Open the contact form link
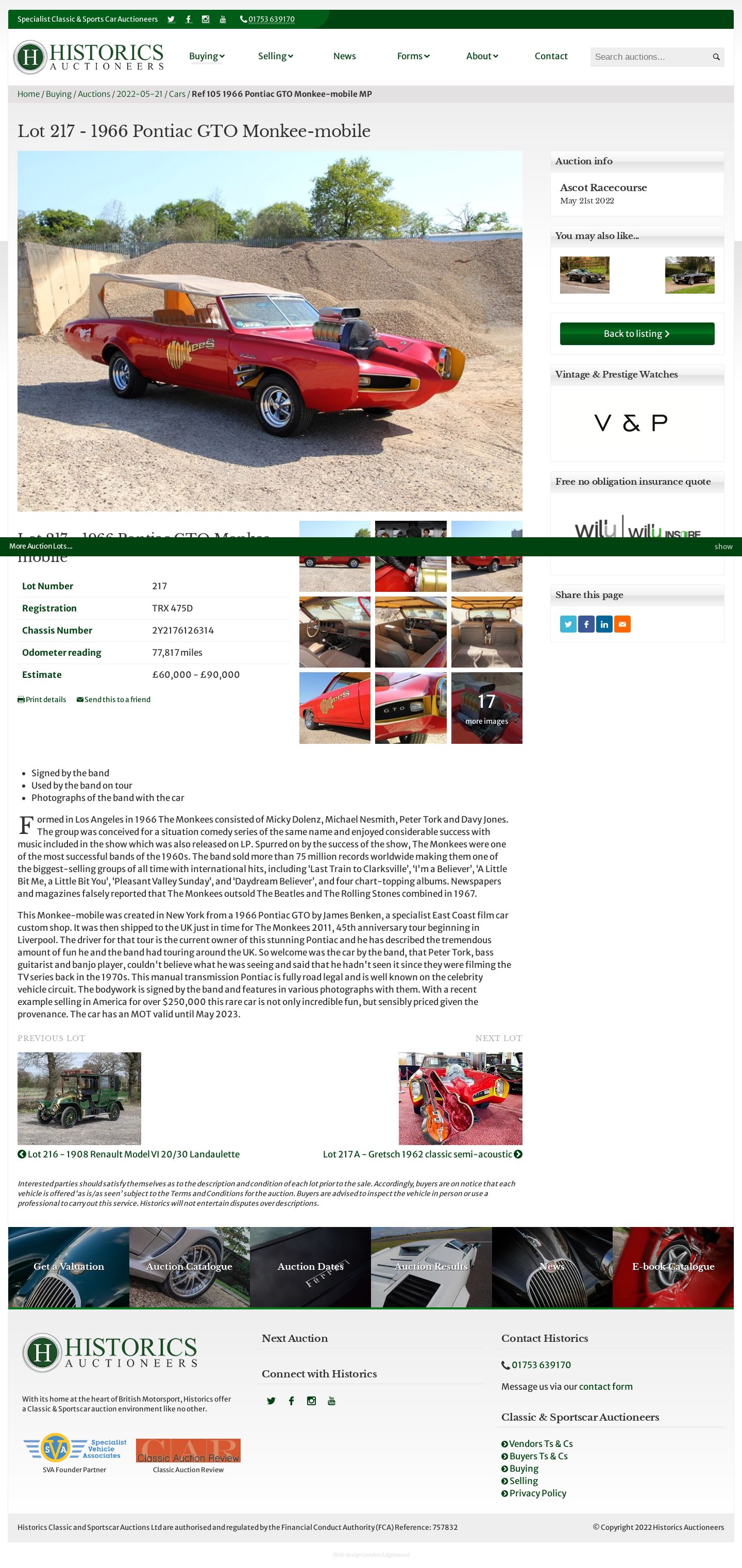Viewport: 742px width, 1568px height. click(x=605, y=1387)
